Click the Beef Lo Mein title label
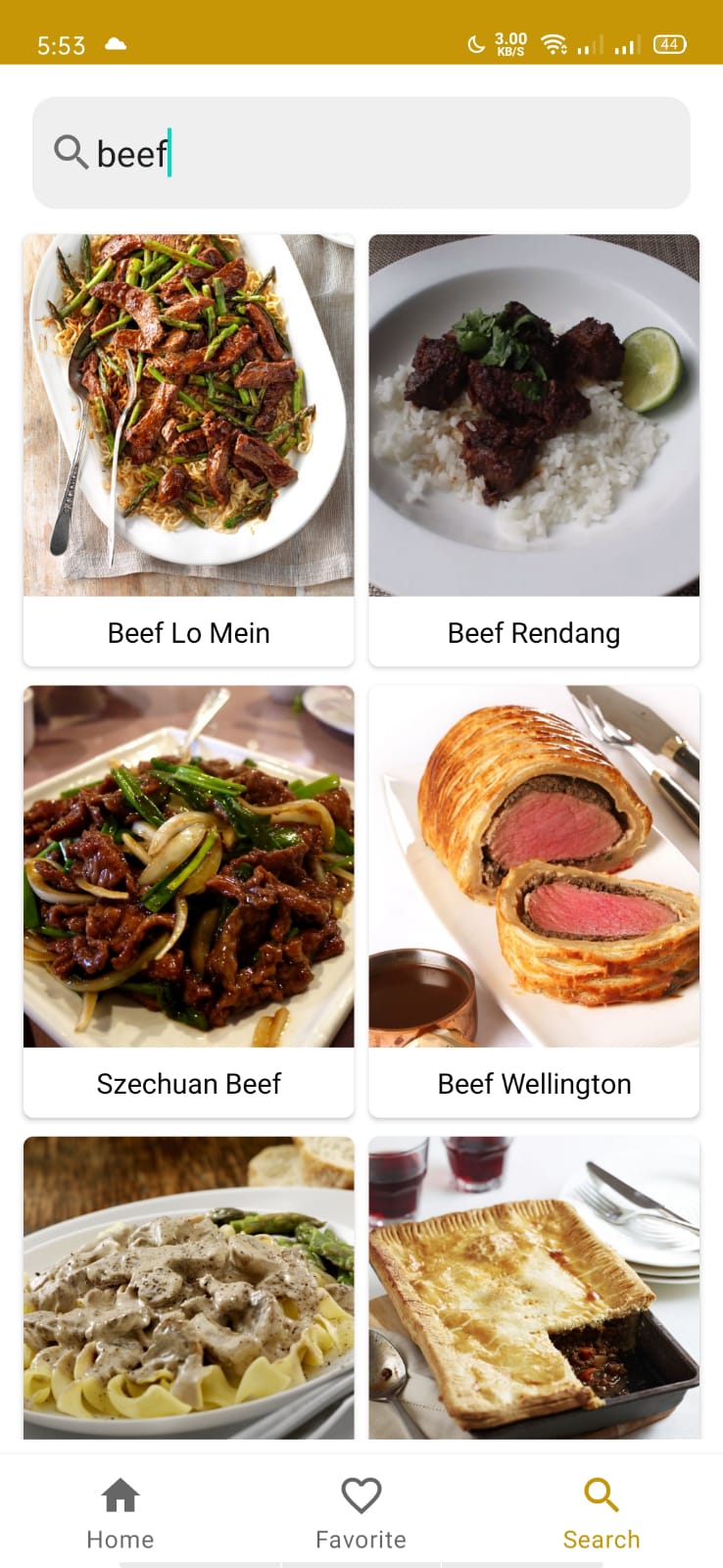The width and height of the screenshot is (723, 1568). pyautogui.click(x=188, y=632)
